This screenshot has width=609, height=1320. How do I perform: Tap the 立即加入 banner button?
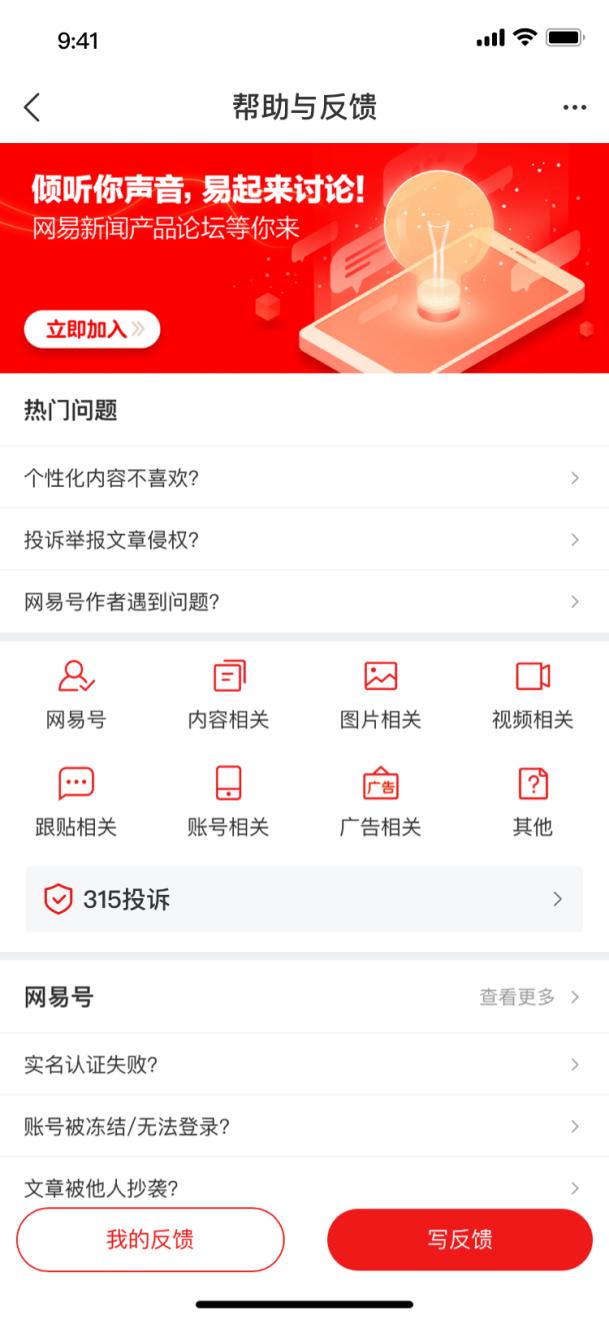point(92,329)
